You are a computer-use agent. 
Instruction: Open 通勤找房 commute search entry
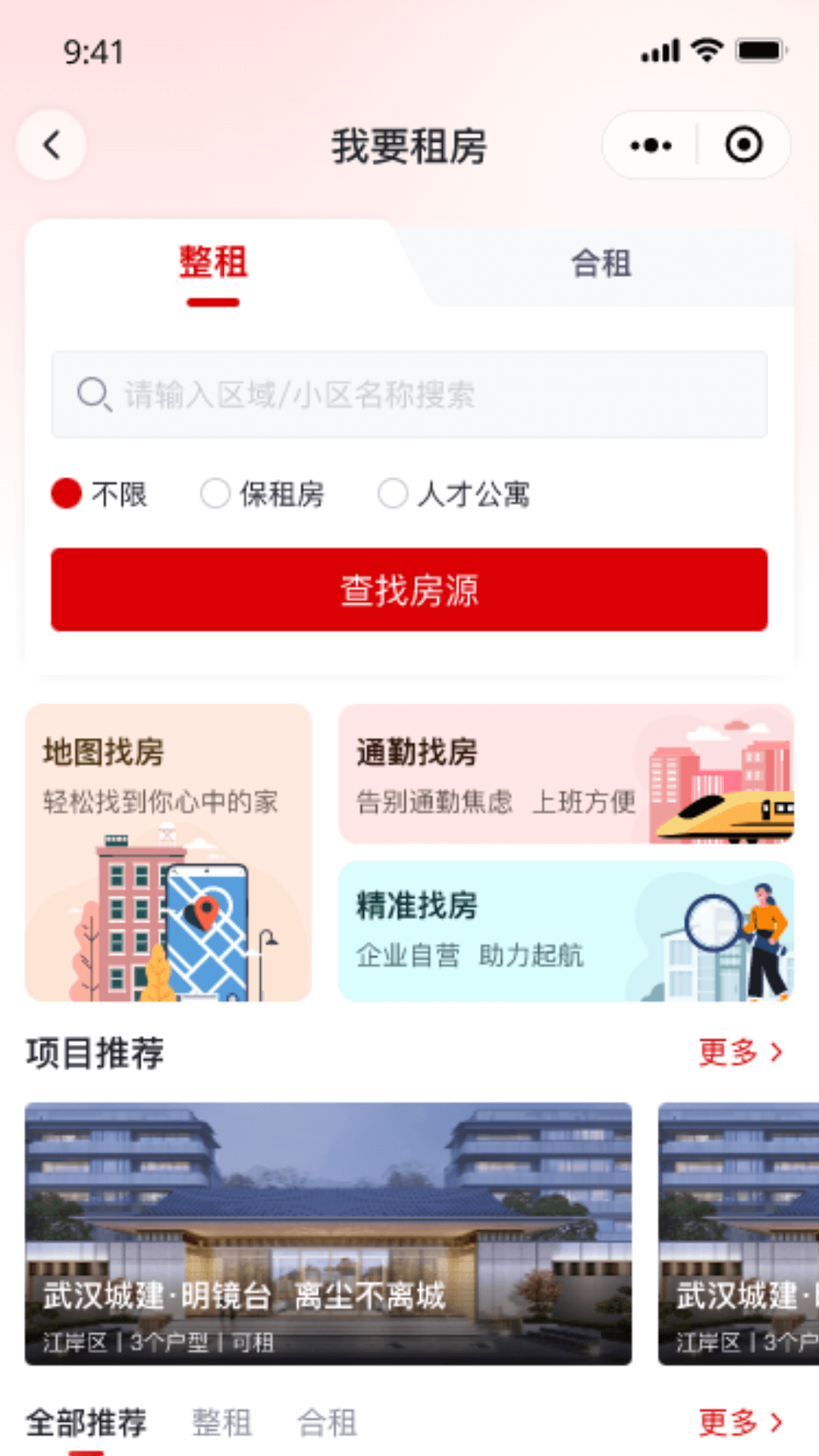(x=564, y=773)
